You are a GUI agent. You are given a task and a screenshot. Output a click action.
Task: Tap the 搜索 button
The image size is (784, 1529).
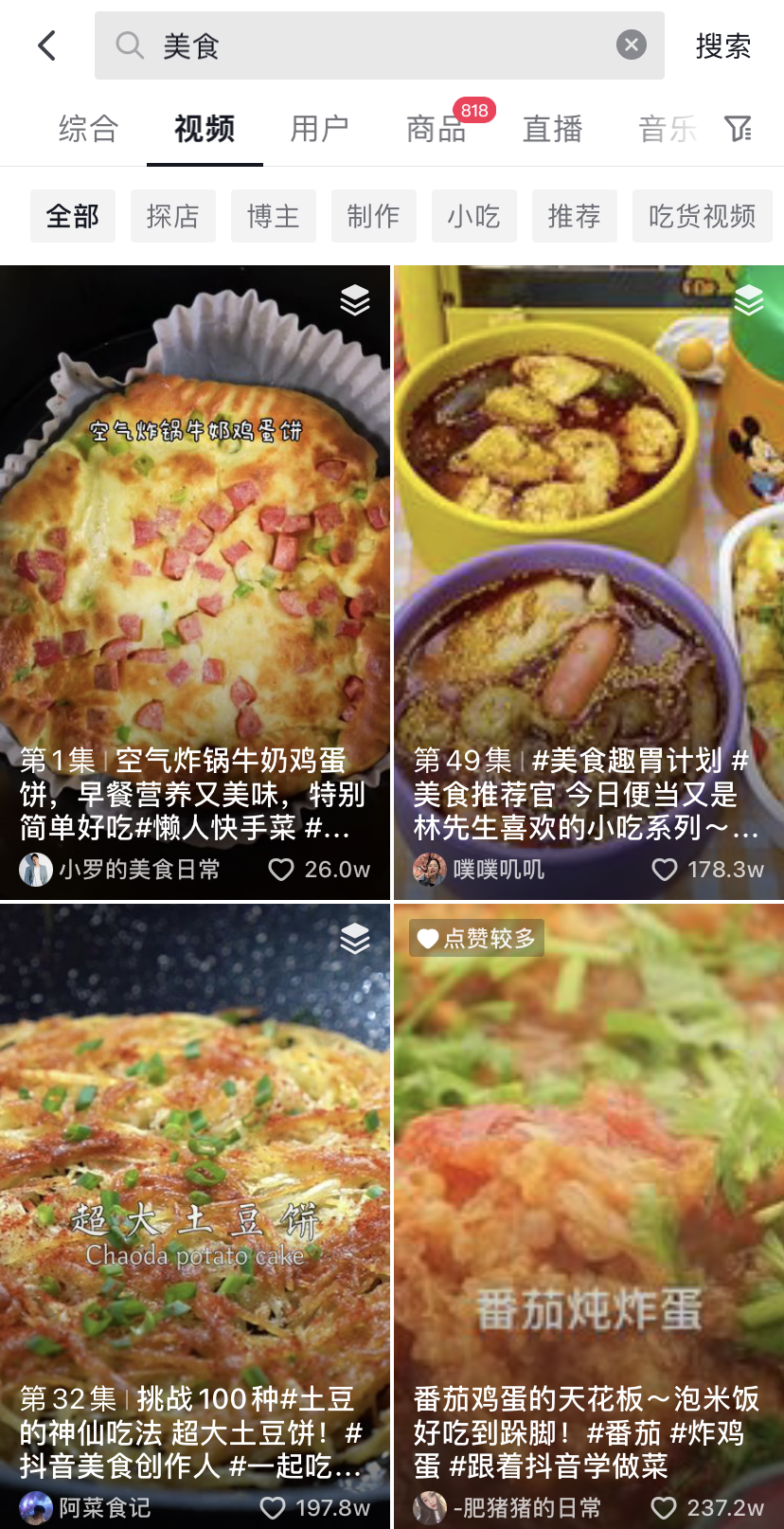[x=722, y=45]
